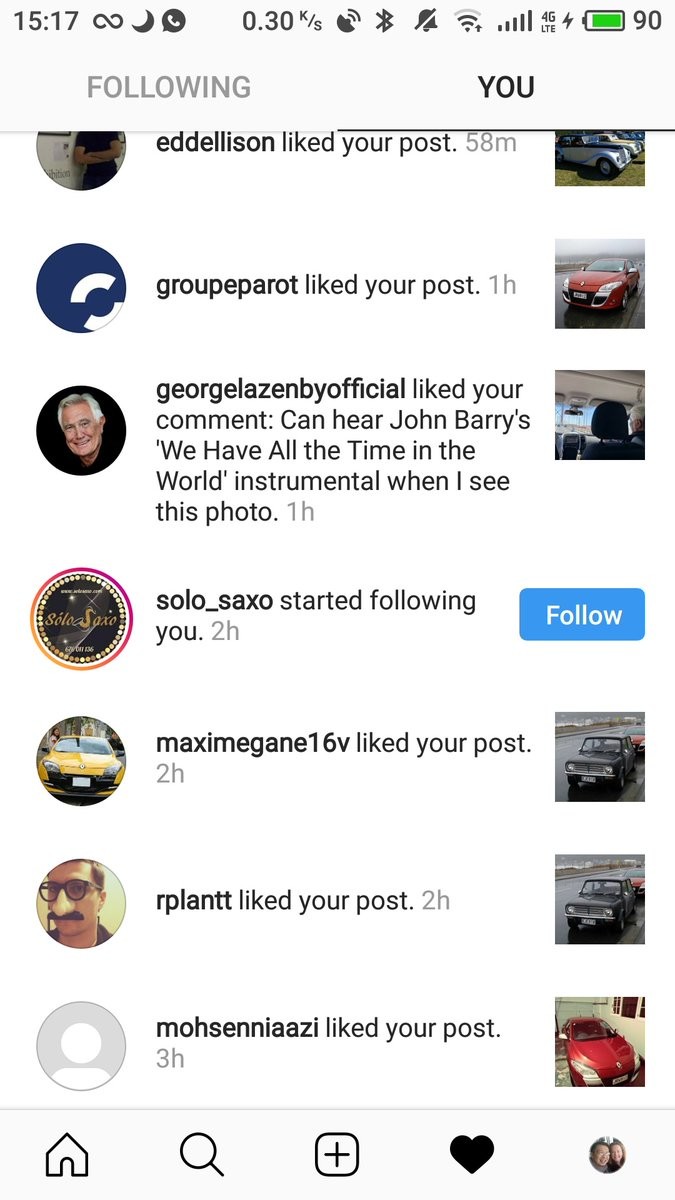Screen dimensions: 675x1200
Task: Open the classic cars post liked by eddellison
Action: coord(599,158)
